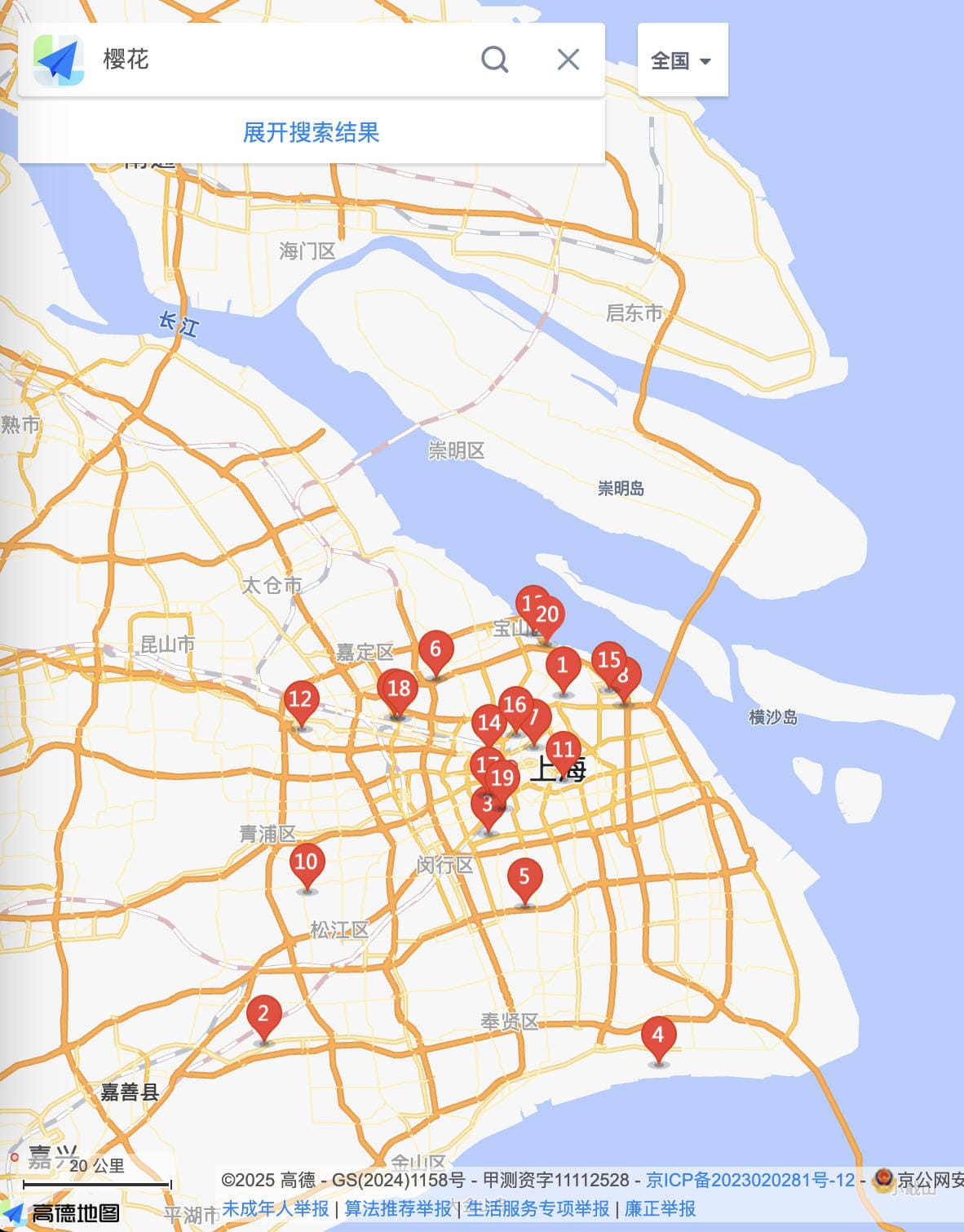The height and width of the screenshot is (1232, 964).
Task: Open the 生活服务专项举报 link
Action: (537, 1208)
